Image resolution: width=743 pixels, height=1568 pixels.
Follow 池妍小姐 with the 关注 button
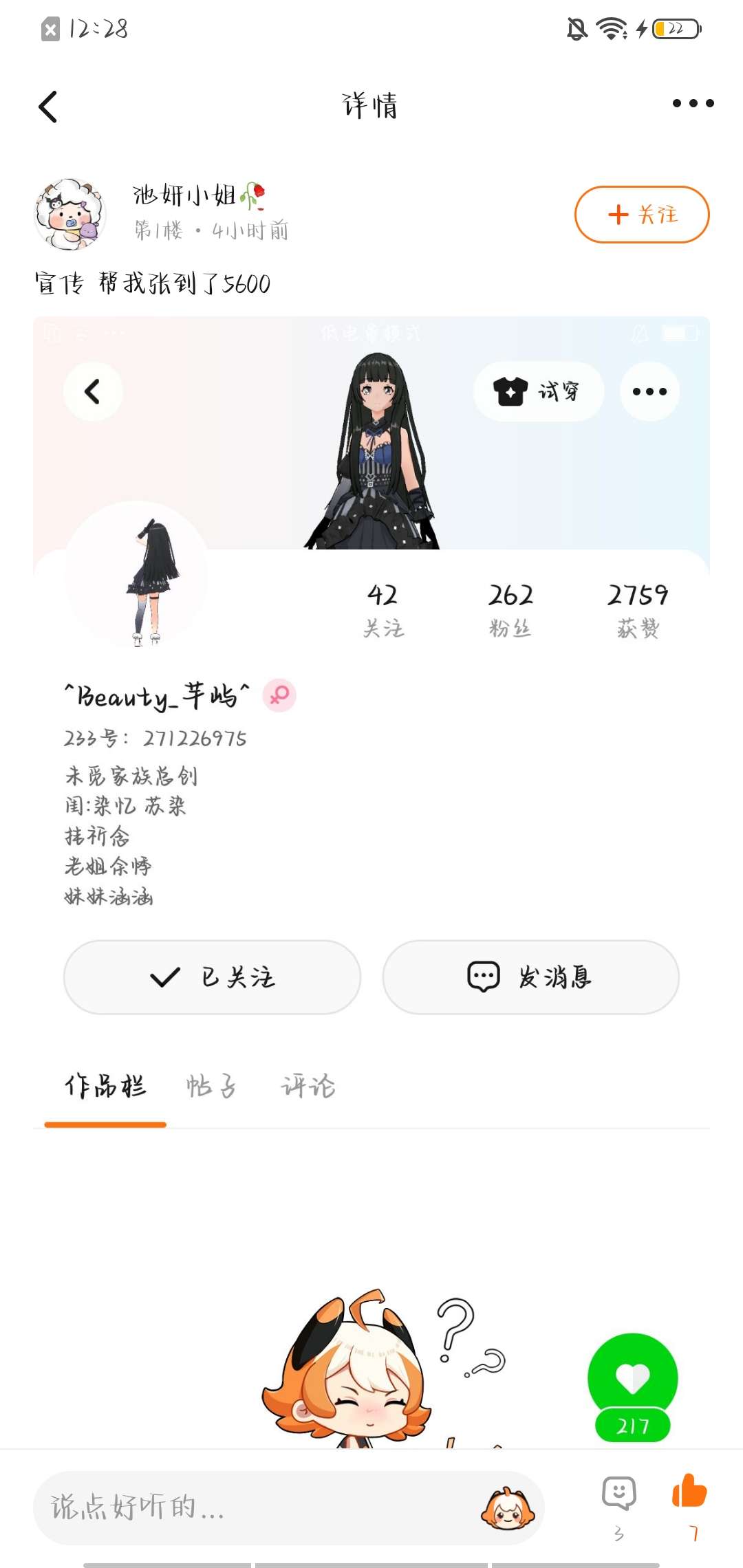642,215
